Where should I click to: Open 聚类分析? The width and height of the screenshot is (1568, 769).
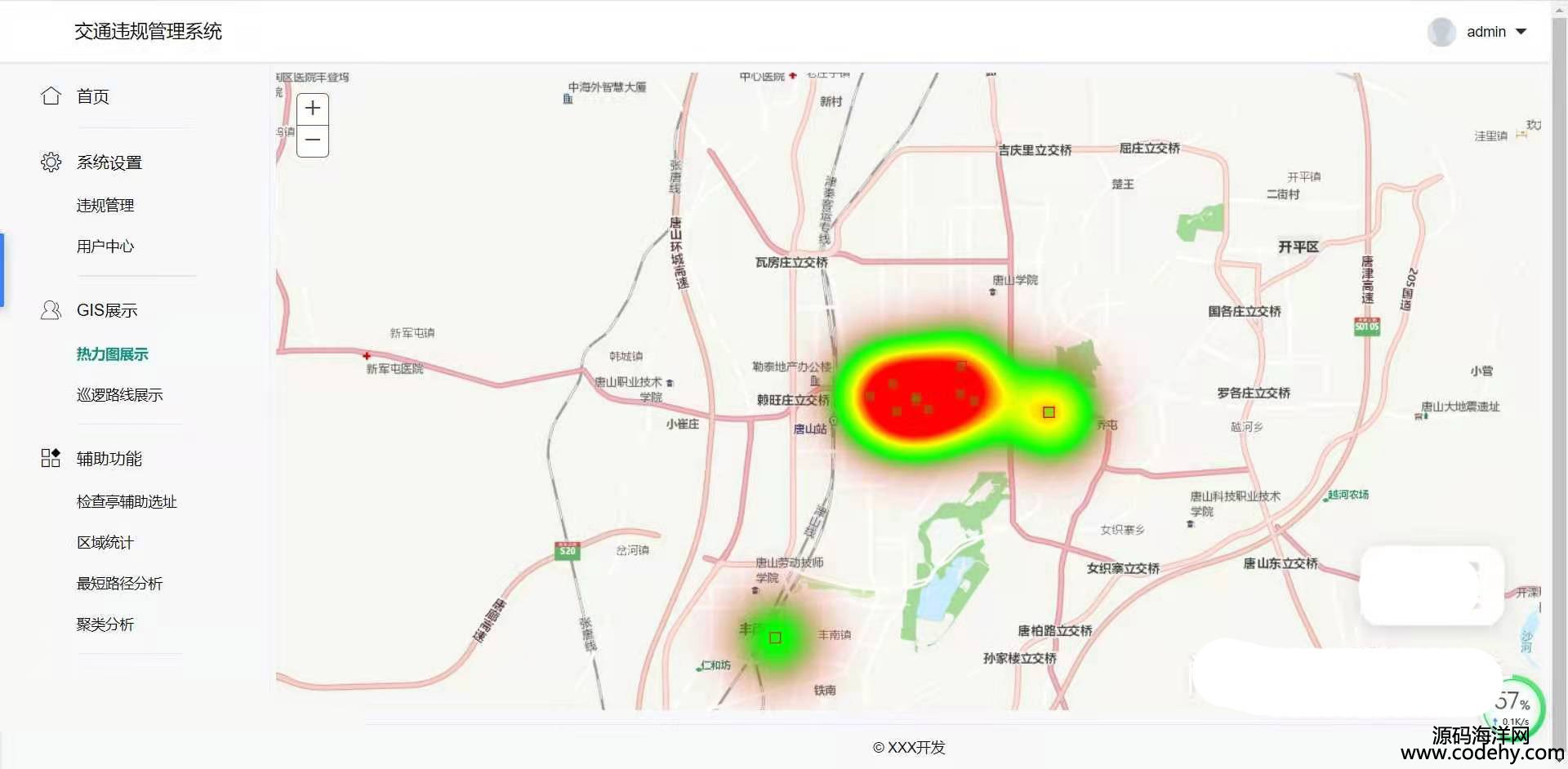(105, 625)
